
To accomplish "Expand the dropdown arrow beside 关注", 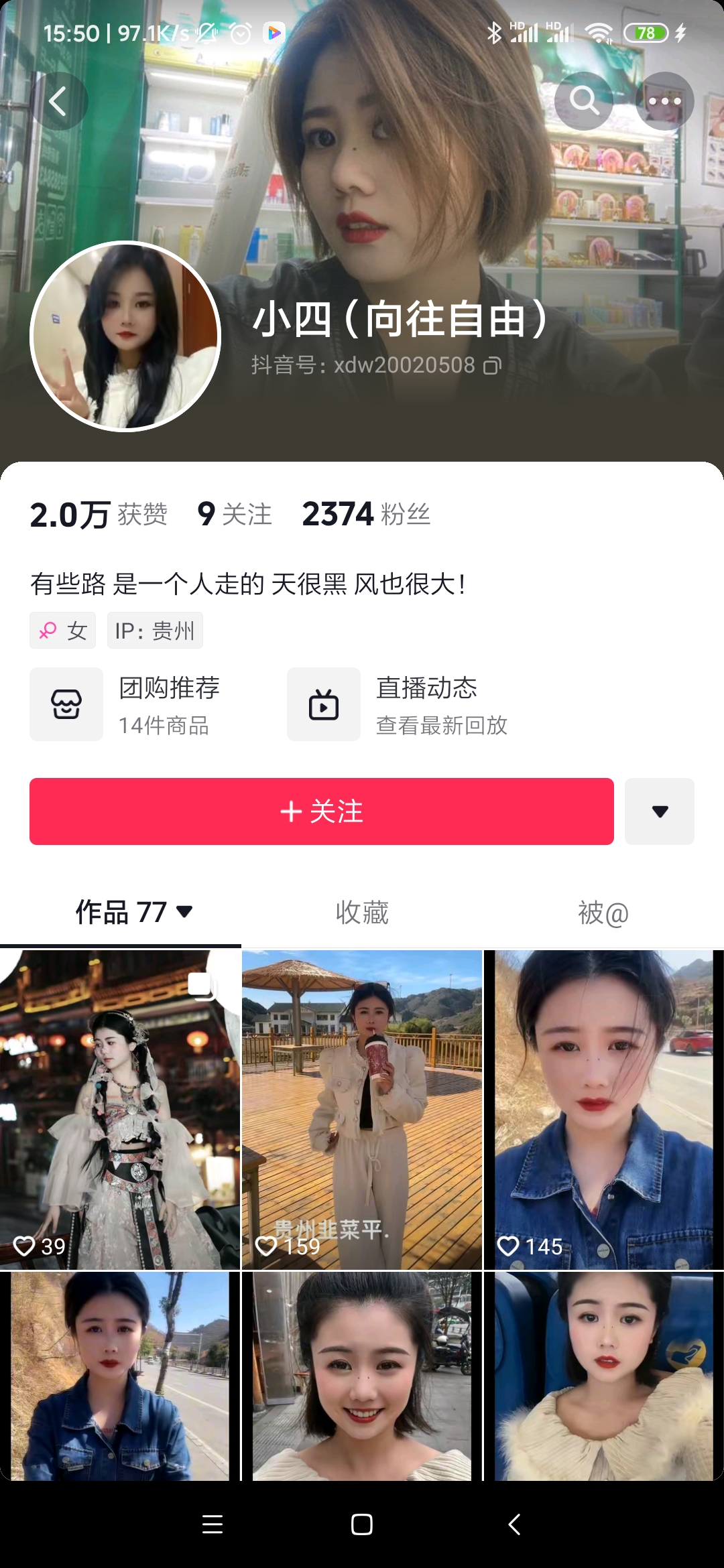I will (x=660, y=811).
